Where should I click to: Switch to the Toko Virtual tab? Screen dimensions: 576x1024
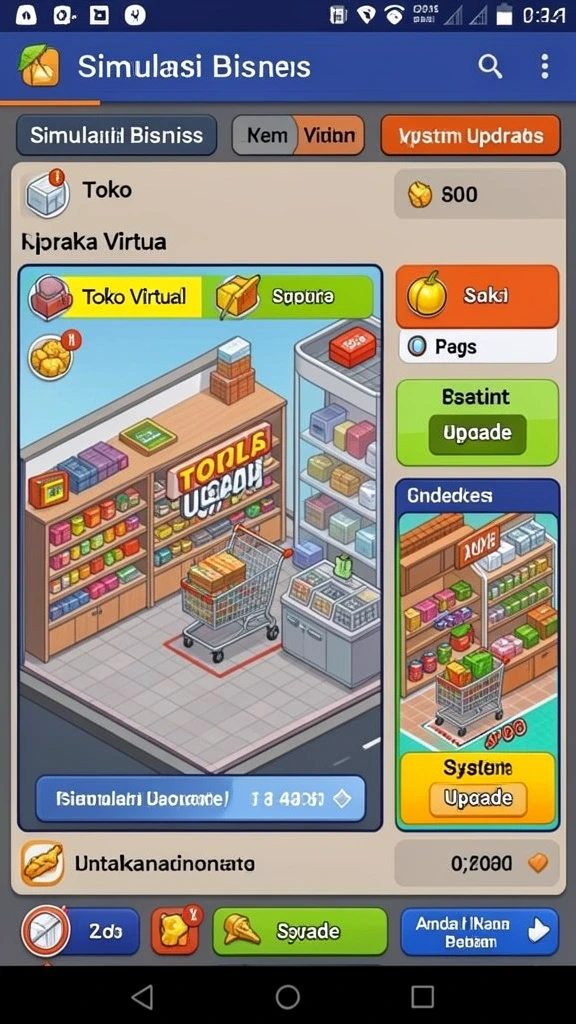click(x=116, y=297)
